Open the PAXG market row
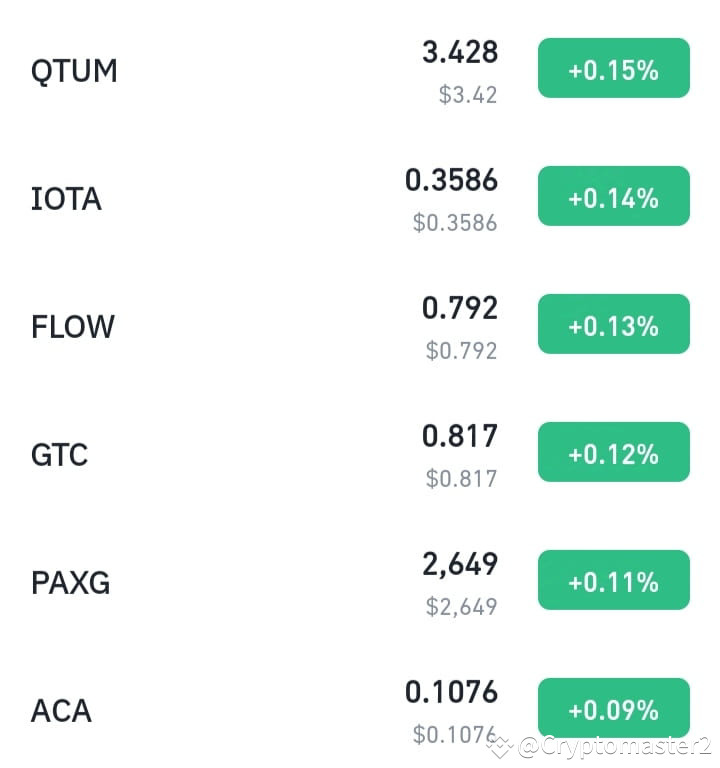The image size is (720, 768). [x=360, y=581]
